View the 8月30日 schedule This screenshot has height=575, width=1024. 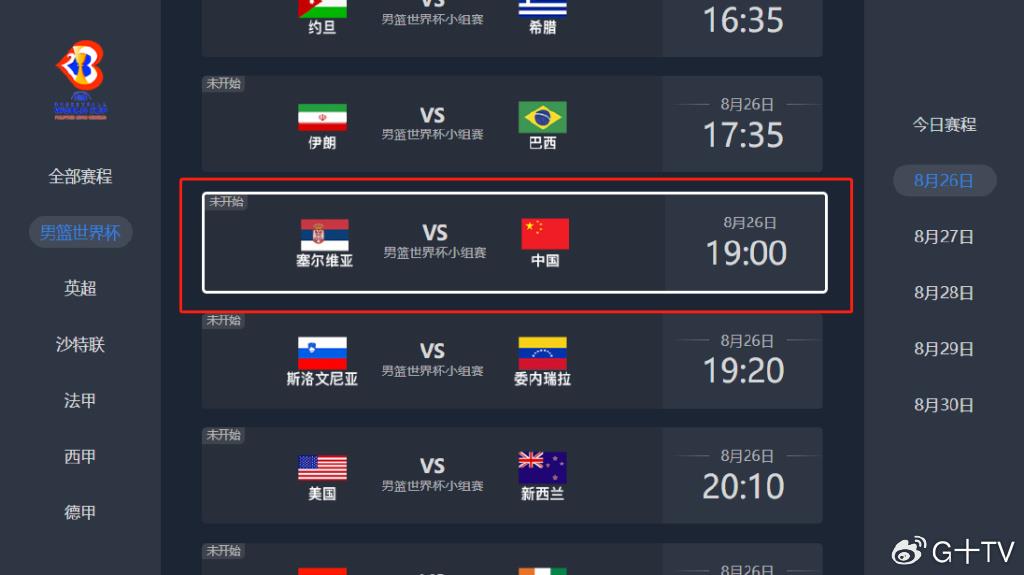point(944,405)
